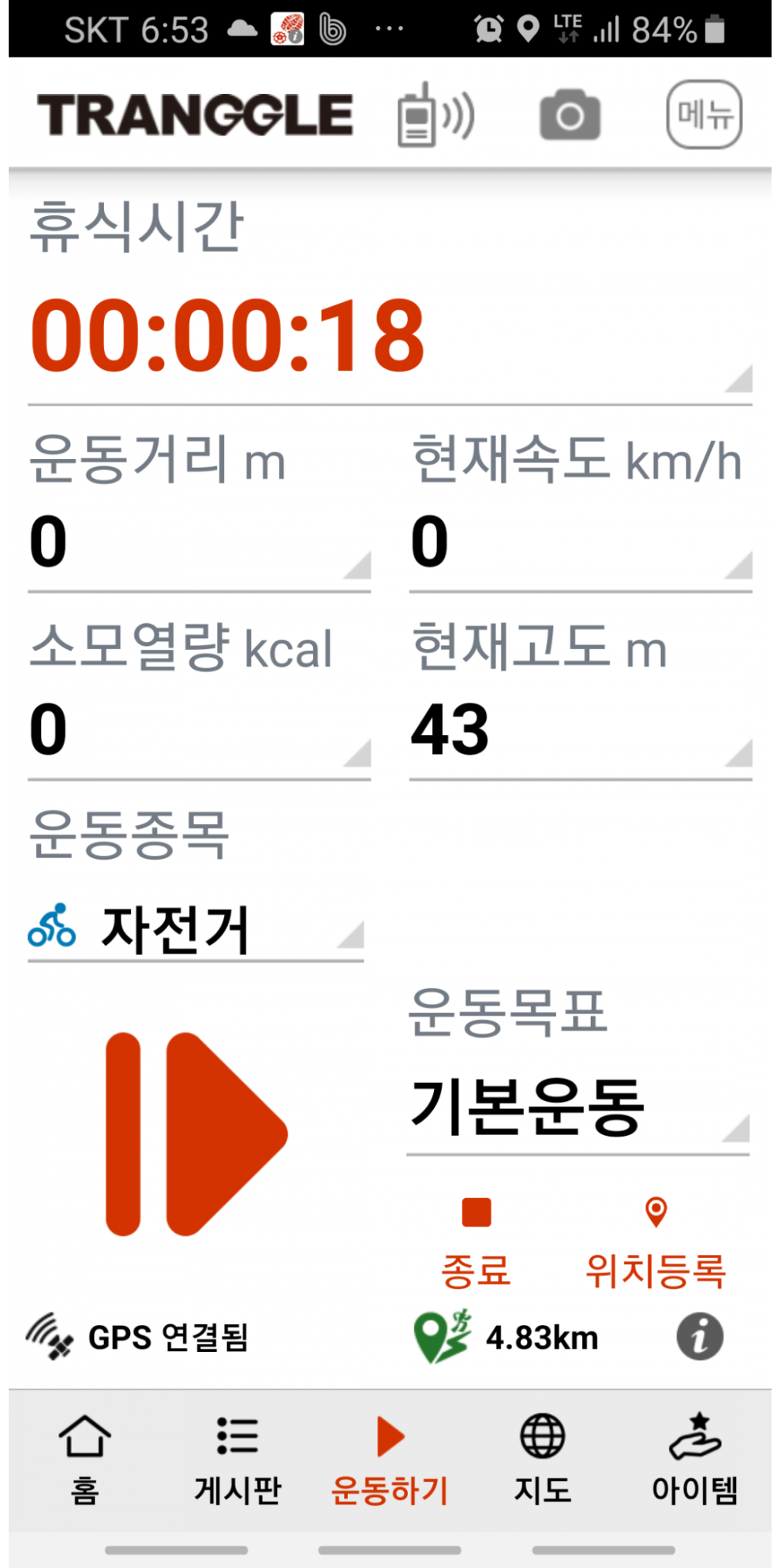This screenshot has height=1568, width=781.
Task: Switch to the 아이템 tab
Action: 694,1459
